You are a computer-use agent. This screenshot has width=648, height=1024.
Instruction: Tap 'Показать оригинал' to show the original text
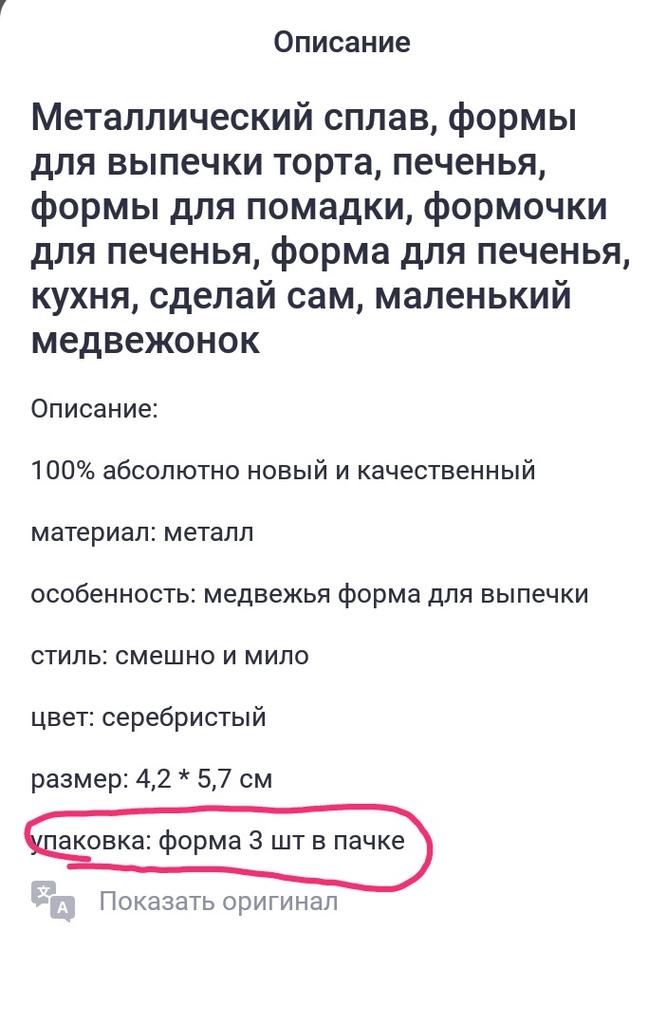[217, 901]
